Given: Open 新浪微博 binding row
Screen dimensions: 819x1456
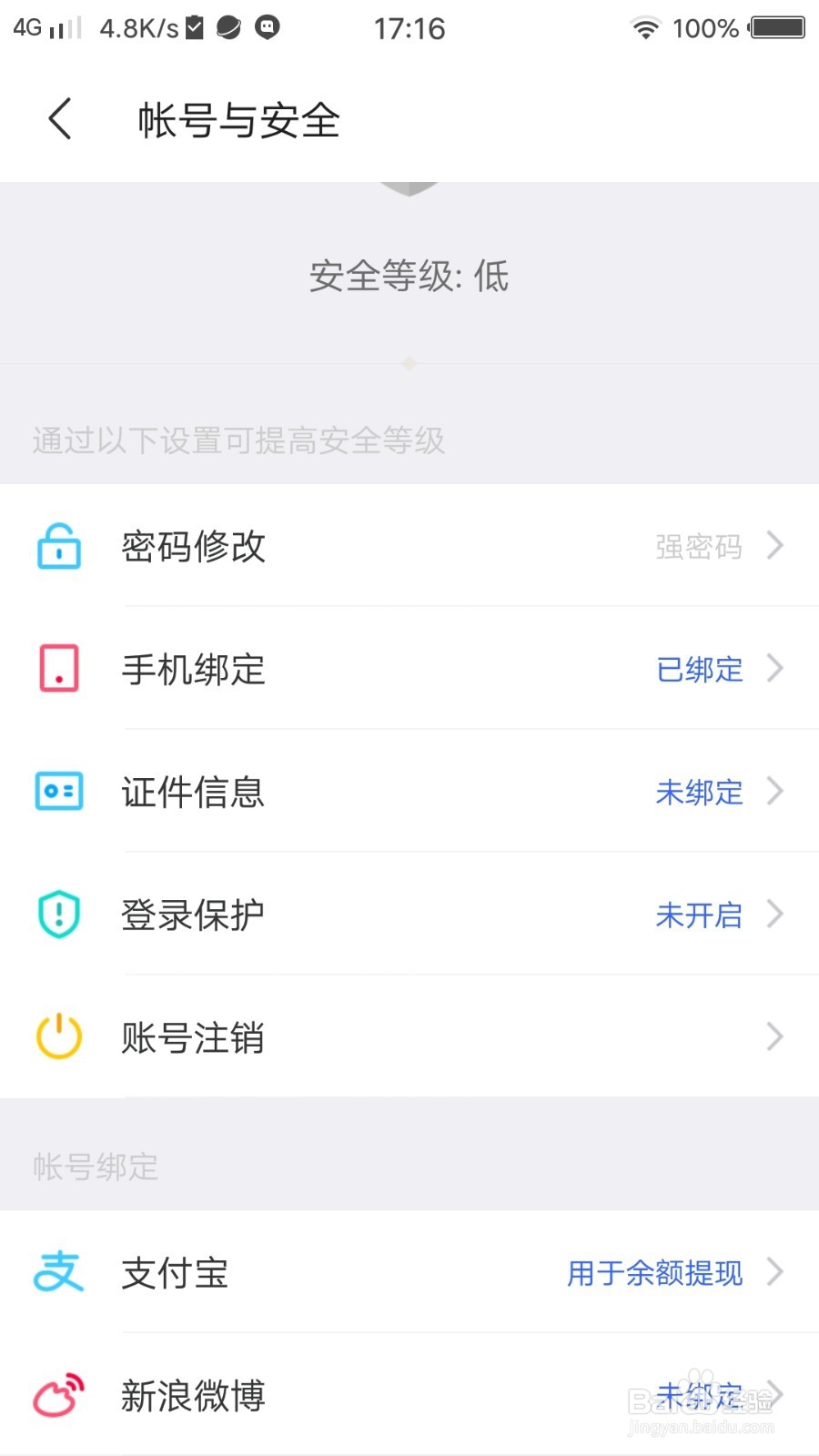Looking at the screenshot, I should [409, 1395].
